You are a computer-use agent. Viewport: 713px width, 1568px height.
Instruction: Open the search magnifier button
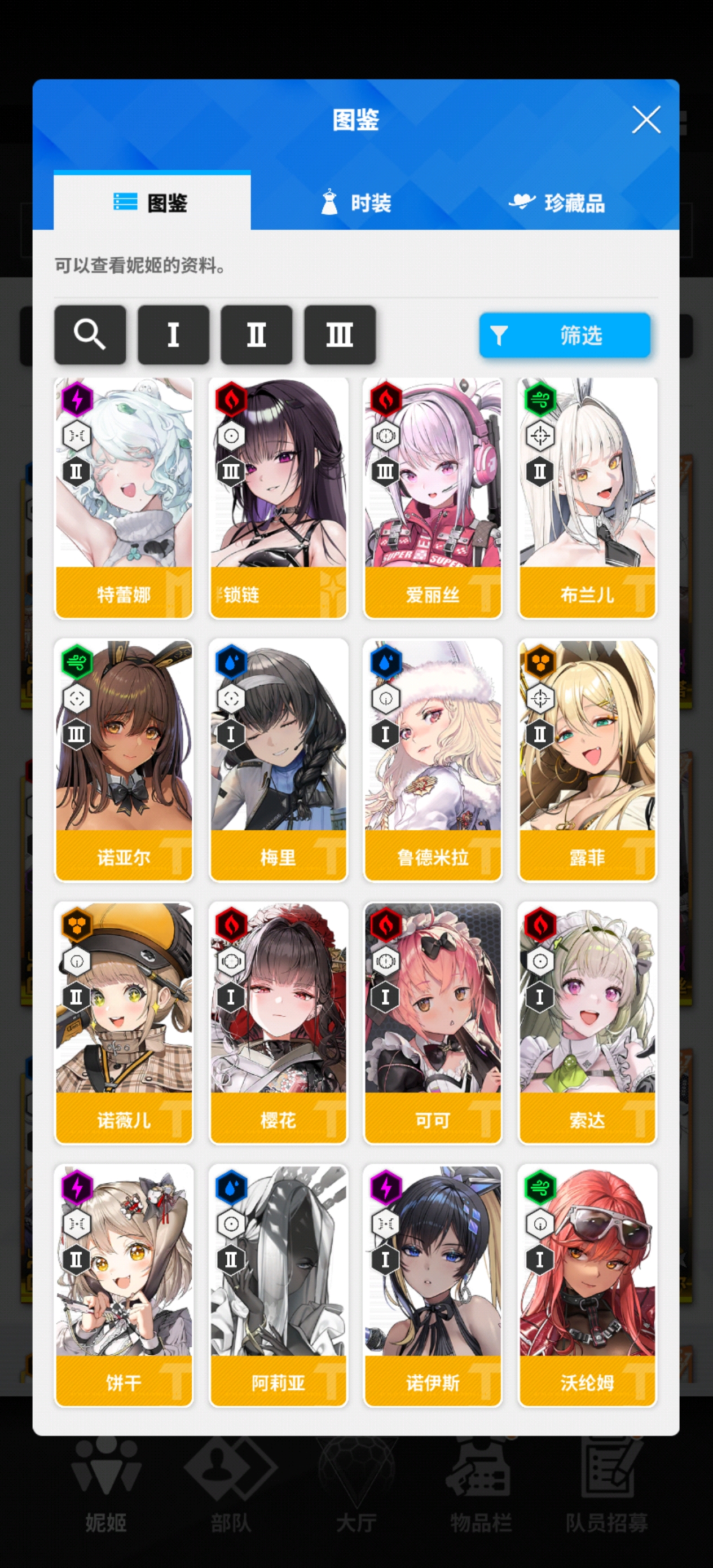[x=90, y=335]
